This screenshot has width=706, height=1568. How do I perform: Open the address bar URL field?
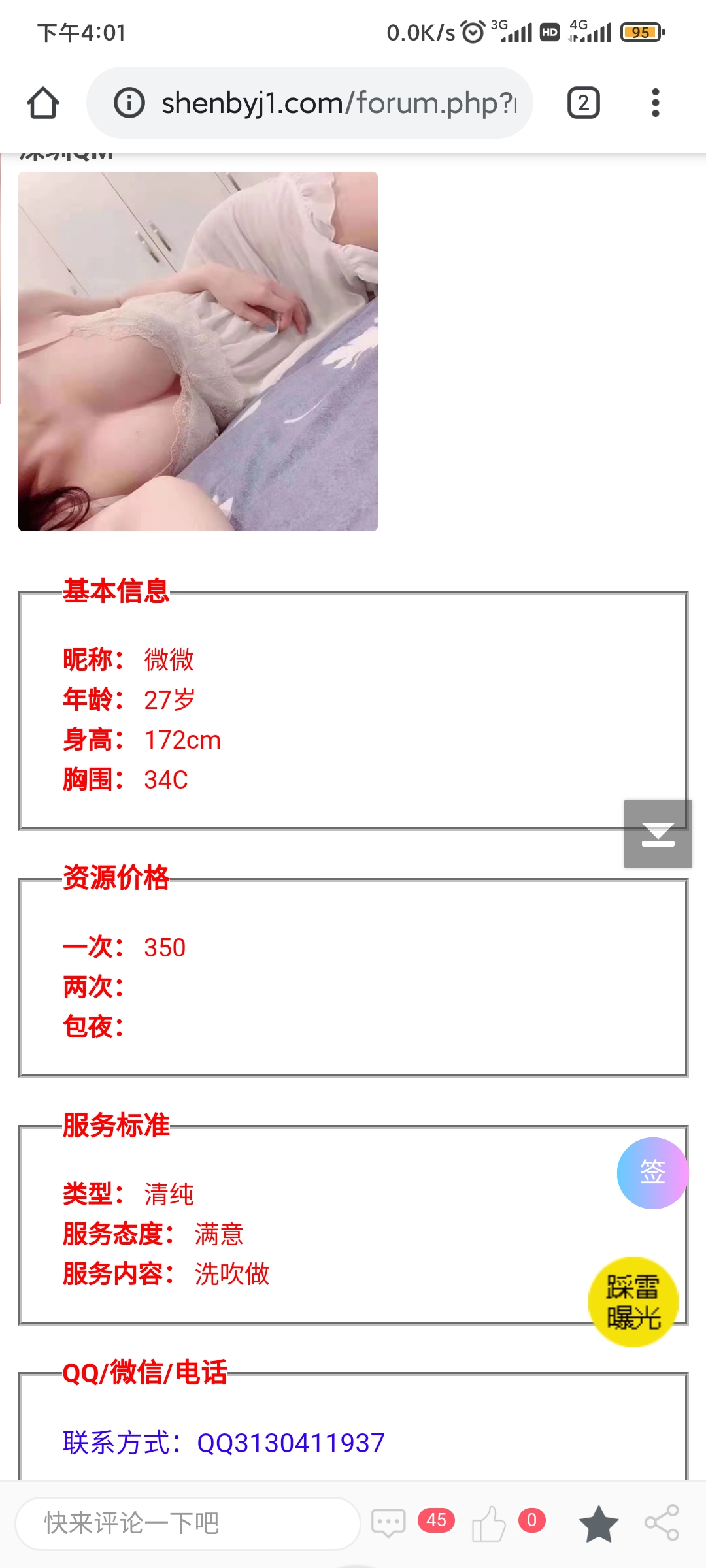[x=337, y=103]
